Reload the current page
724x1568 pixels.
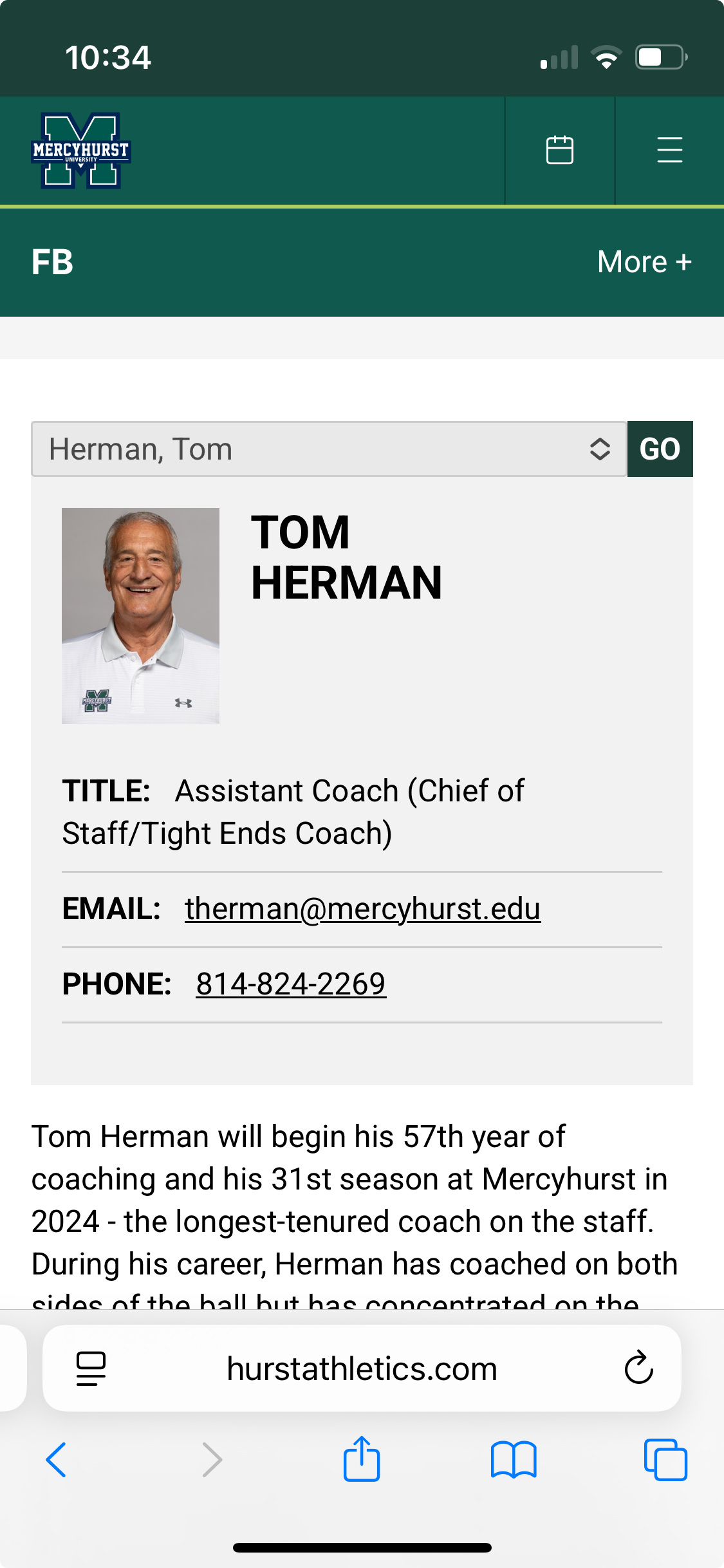pos(638,1368)
